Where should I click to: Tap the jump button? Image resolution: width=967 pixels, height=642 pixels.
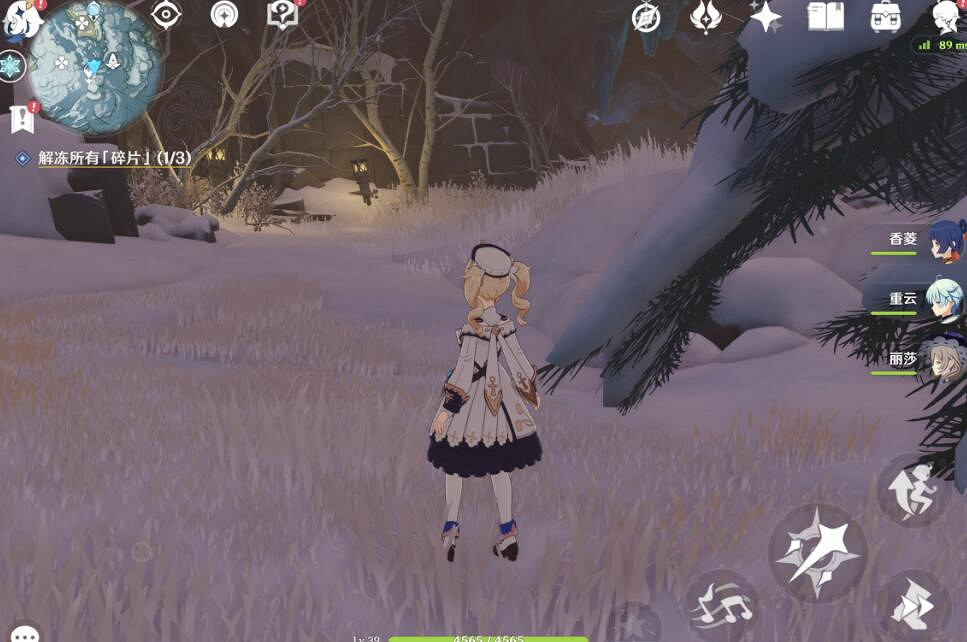[x=912, y=491]
